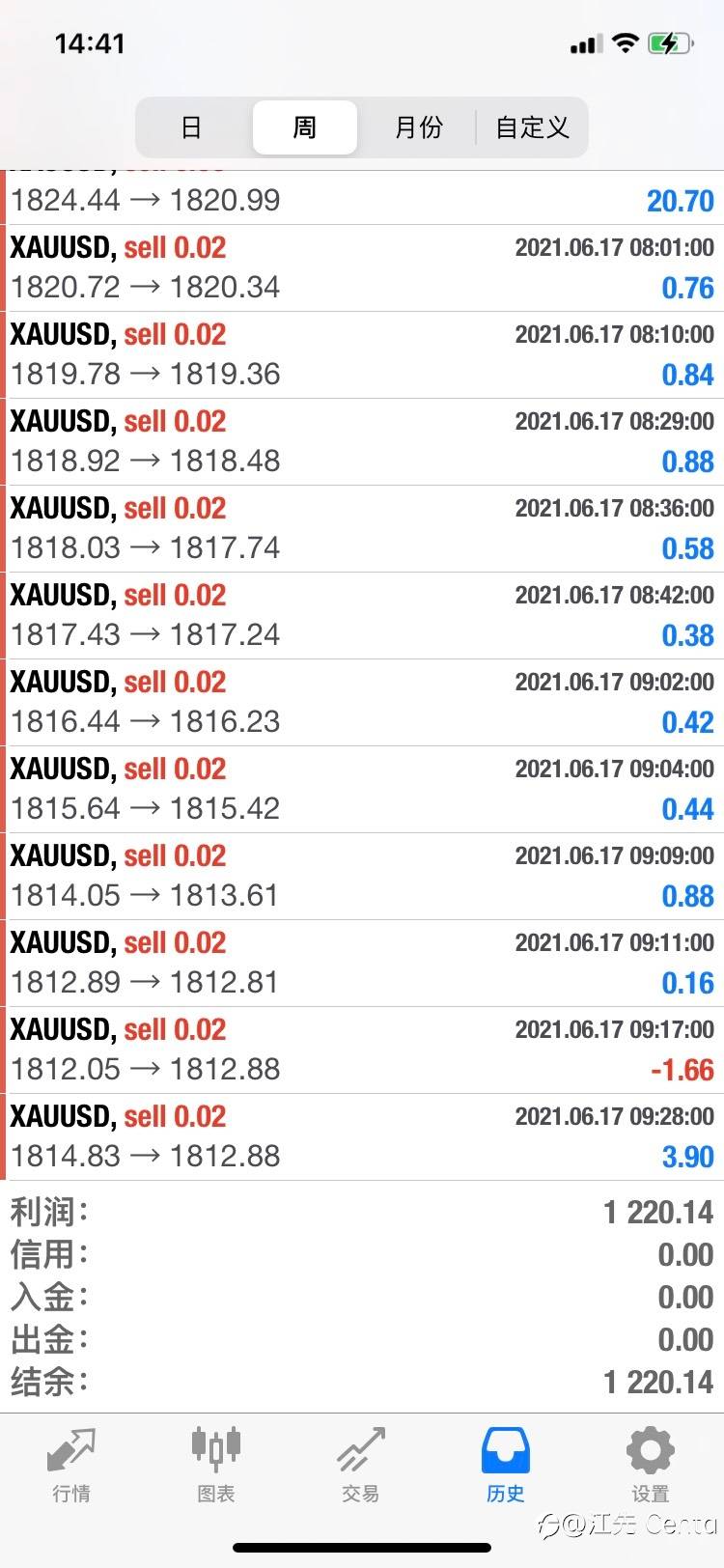Open the 行情 quotes tab
The height and width of the screenshot is (1568, 724).
[71, 1465]
